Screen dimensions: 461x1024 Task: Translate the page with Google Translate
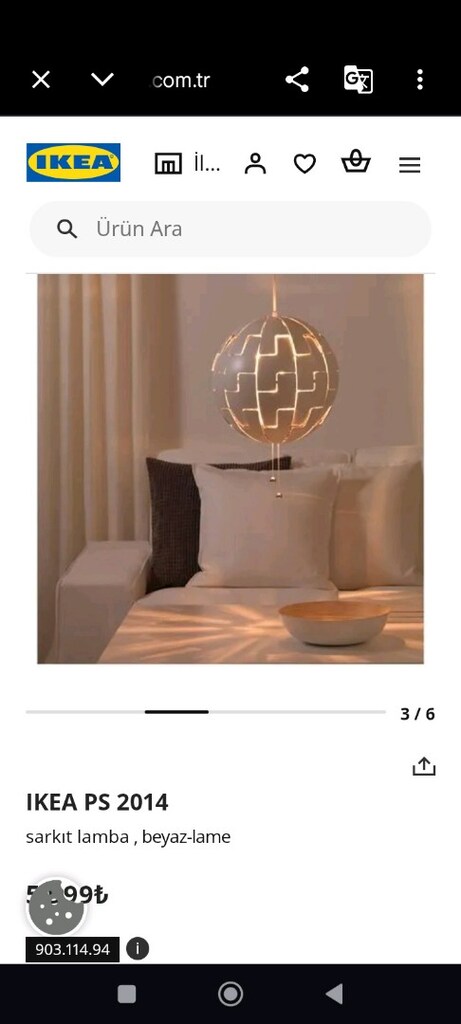358,80
